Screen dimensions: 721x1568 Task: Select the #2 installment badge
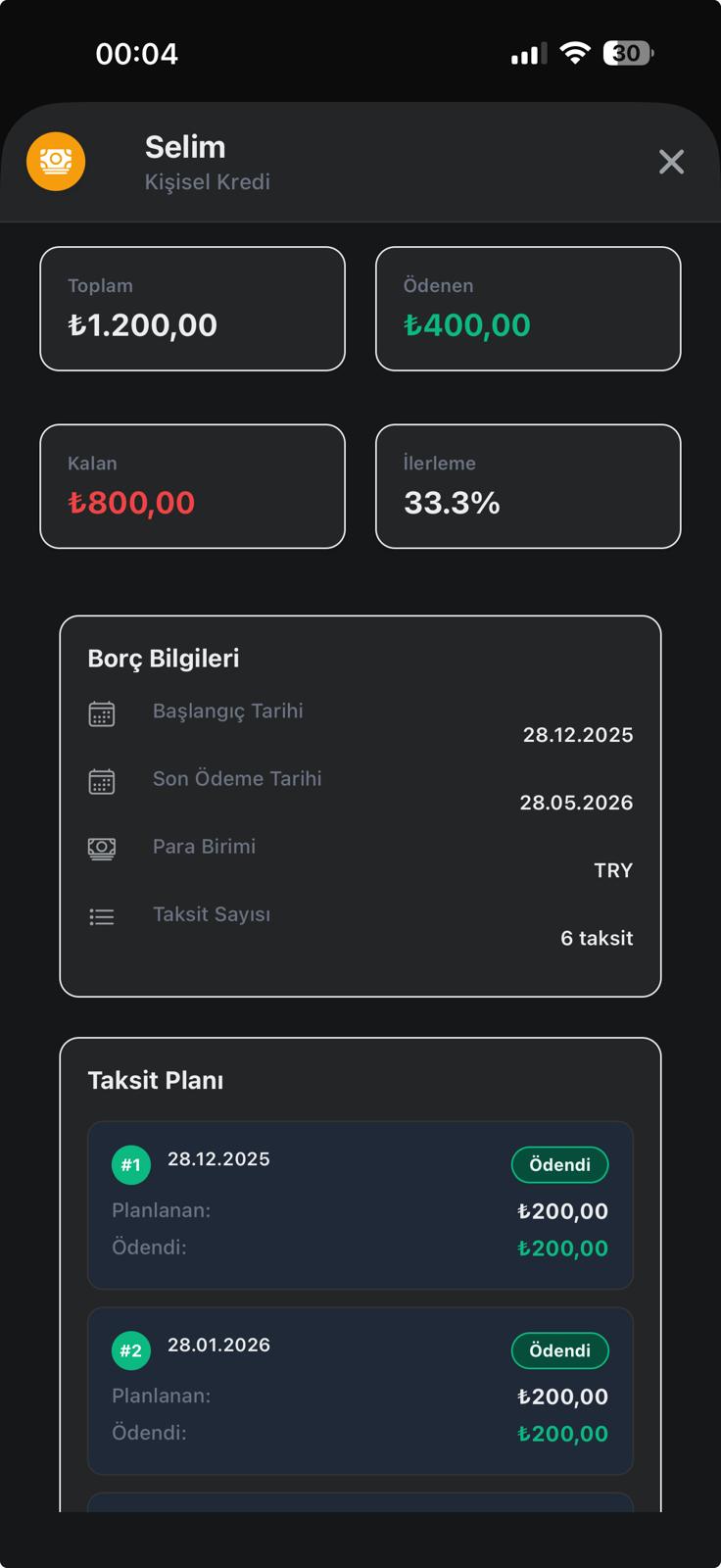(x=131, y=1349)
